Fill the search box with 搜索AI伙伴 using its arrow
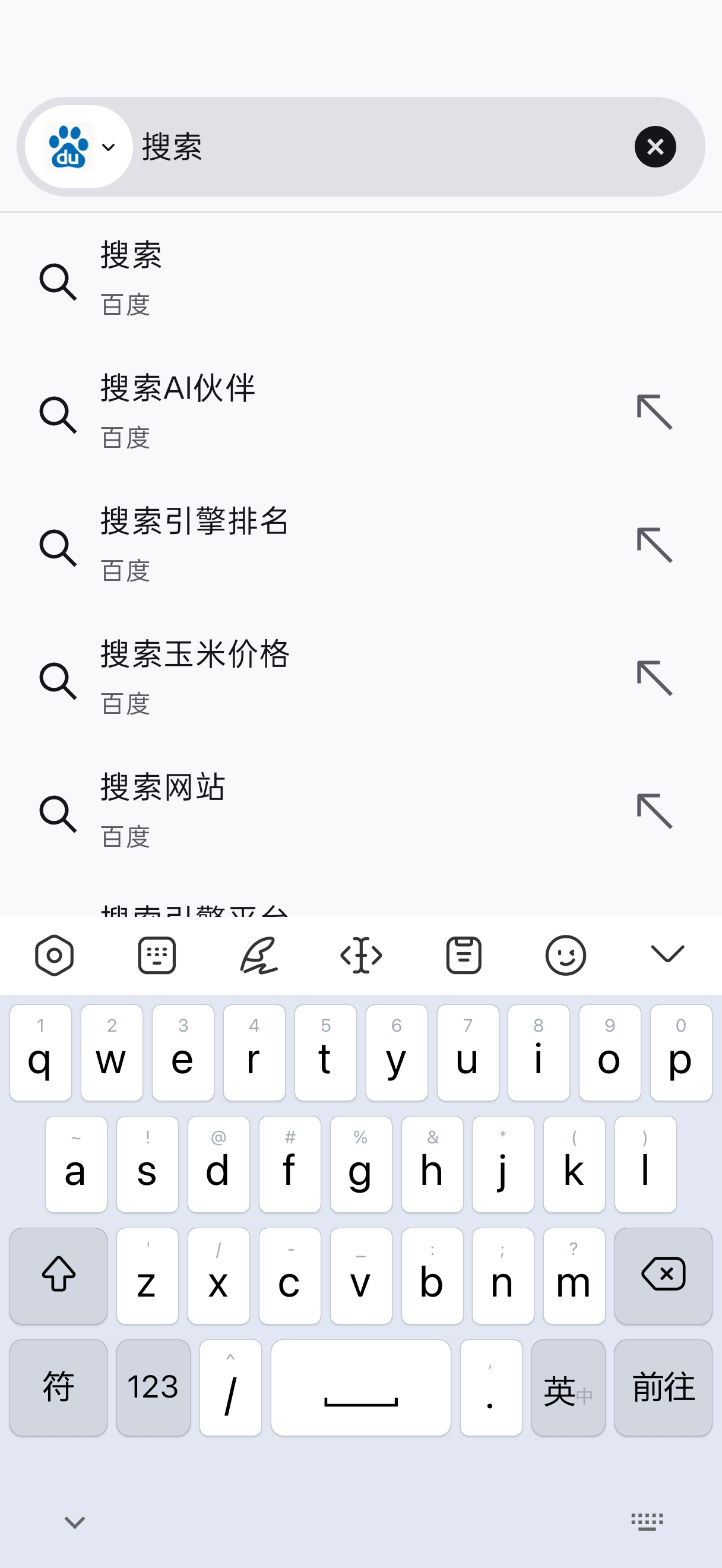Screen dimensions: 722x1568 click(654, 412)
